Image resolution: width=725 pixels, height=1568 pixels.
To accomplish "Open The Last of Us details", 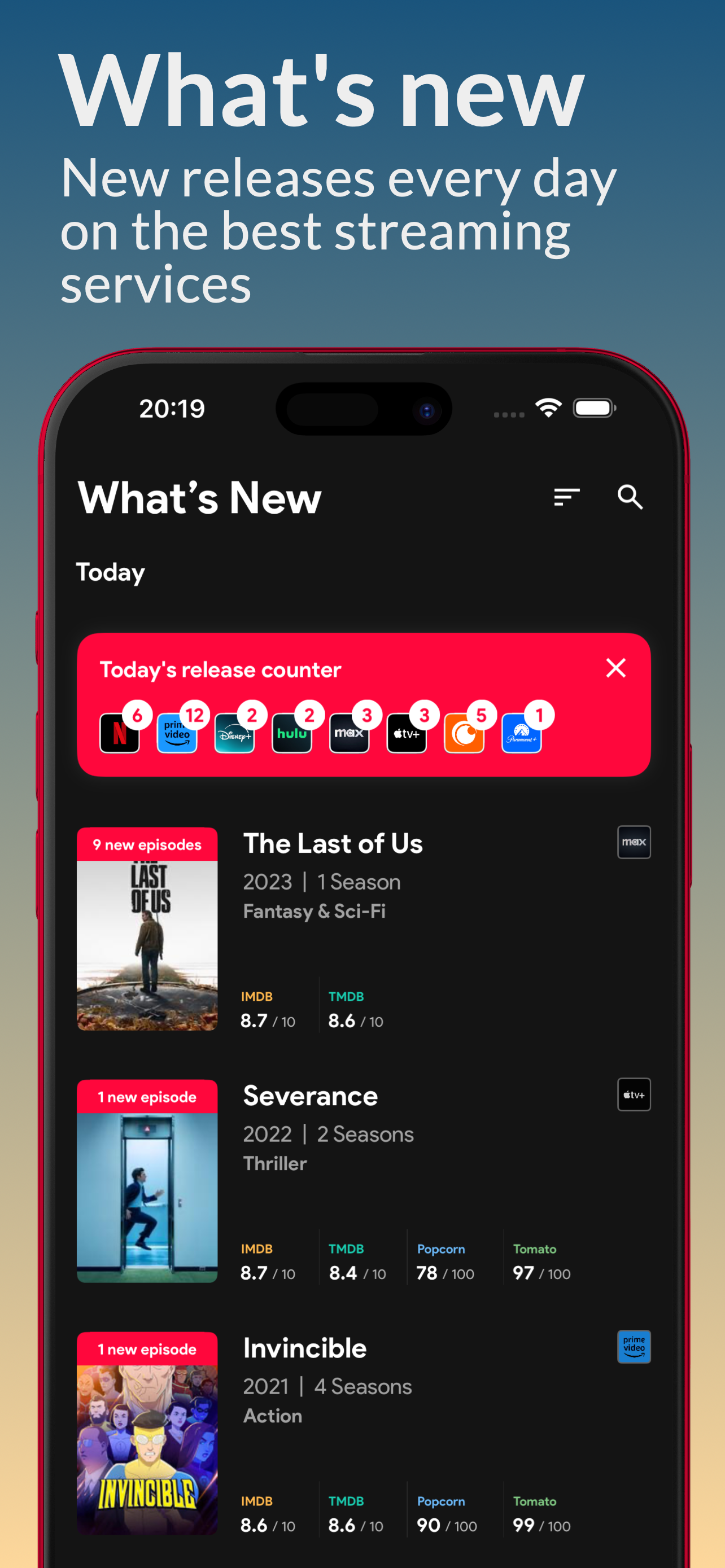I will pyautogui.click(x=333, y=844).
